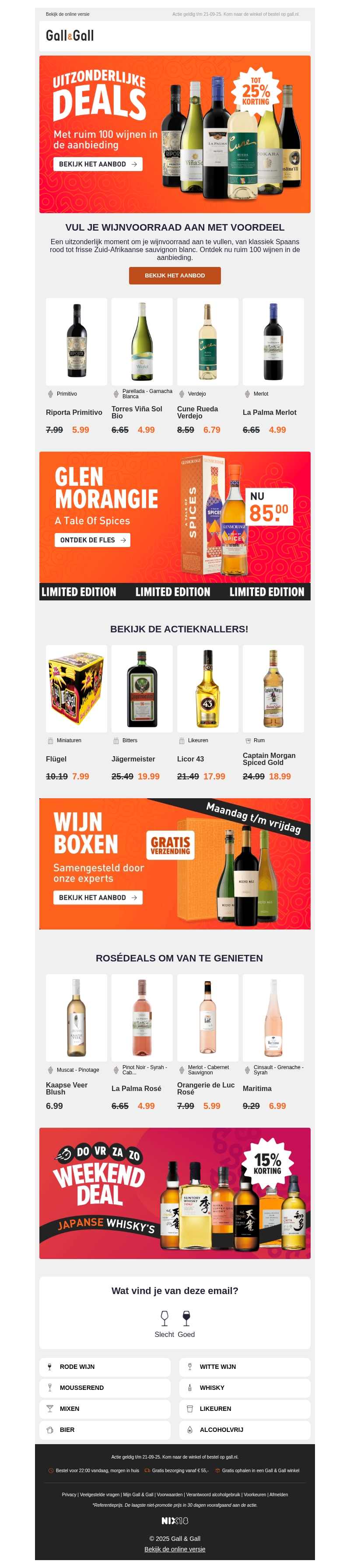Rate this email as 'Slecht'

(164, 1319)
